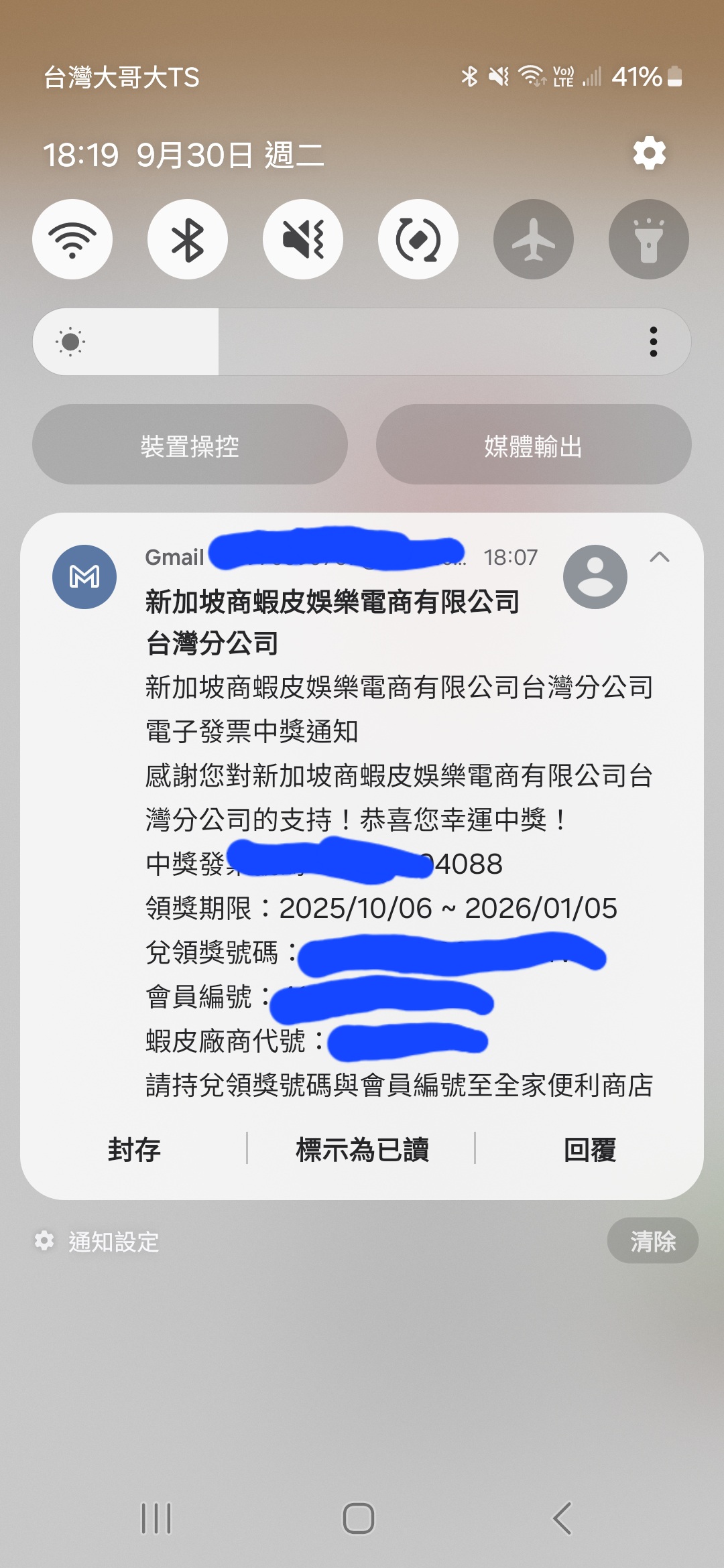Toggle the mute sound mode tile
724x1568 pixels.
(303, 239)
